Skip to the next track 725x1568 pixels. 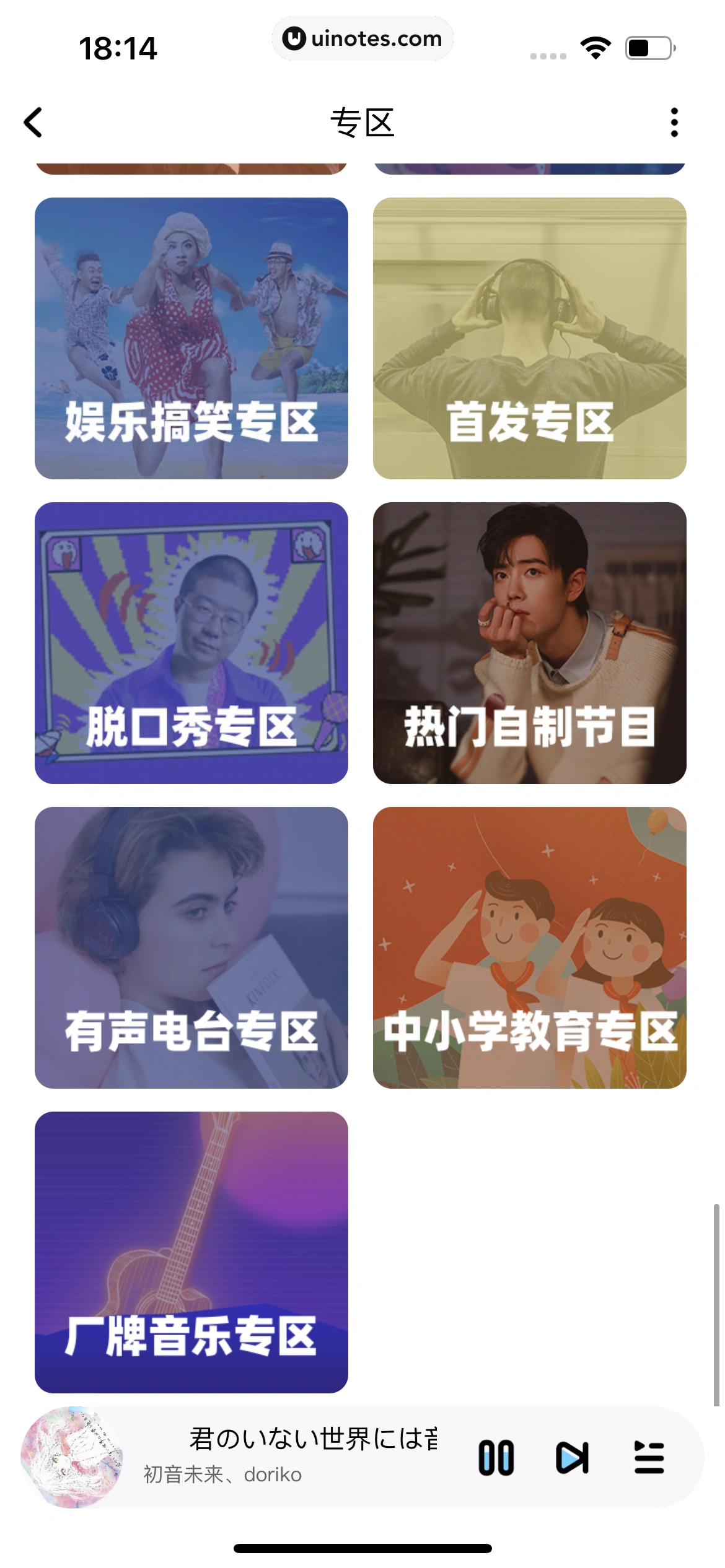click(572, 1457)
